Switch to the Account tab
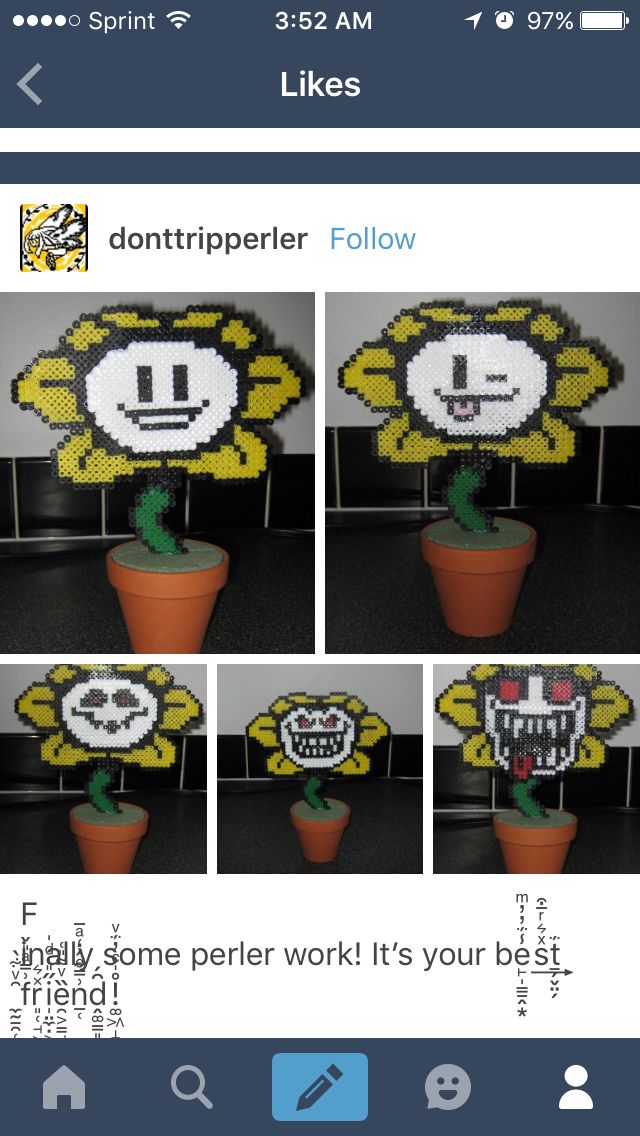Screen dimensions: 640x1136 576,1087
